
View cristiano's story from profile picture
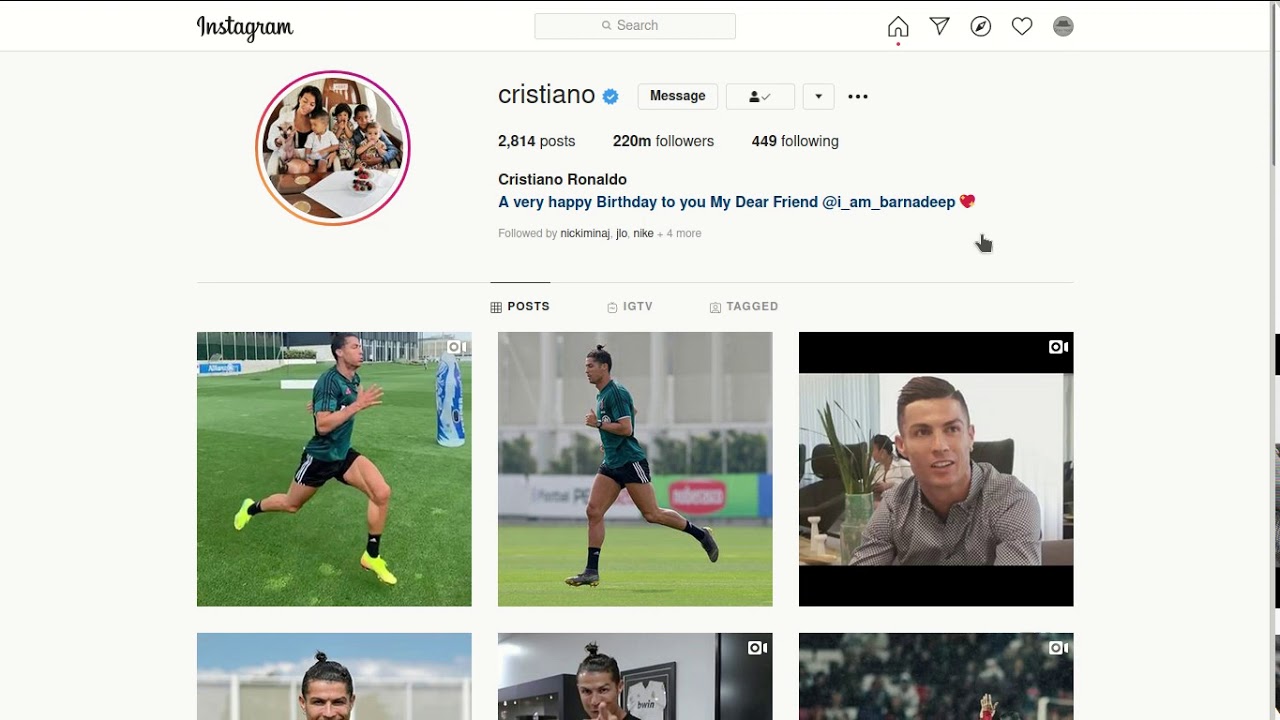coord(333,148)
